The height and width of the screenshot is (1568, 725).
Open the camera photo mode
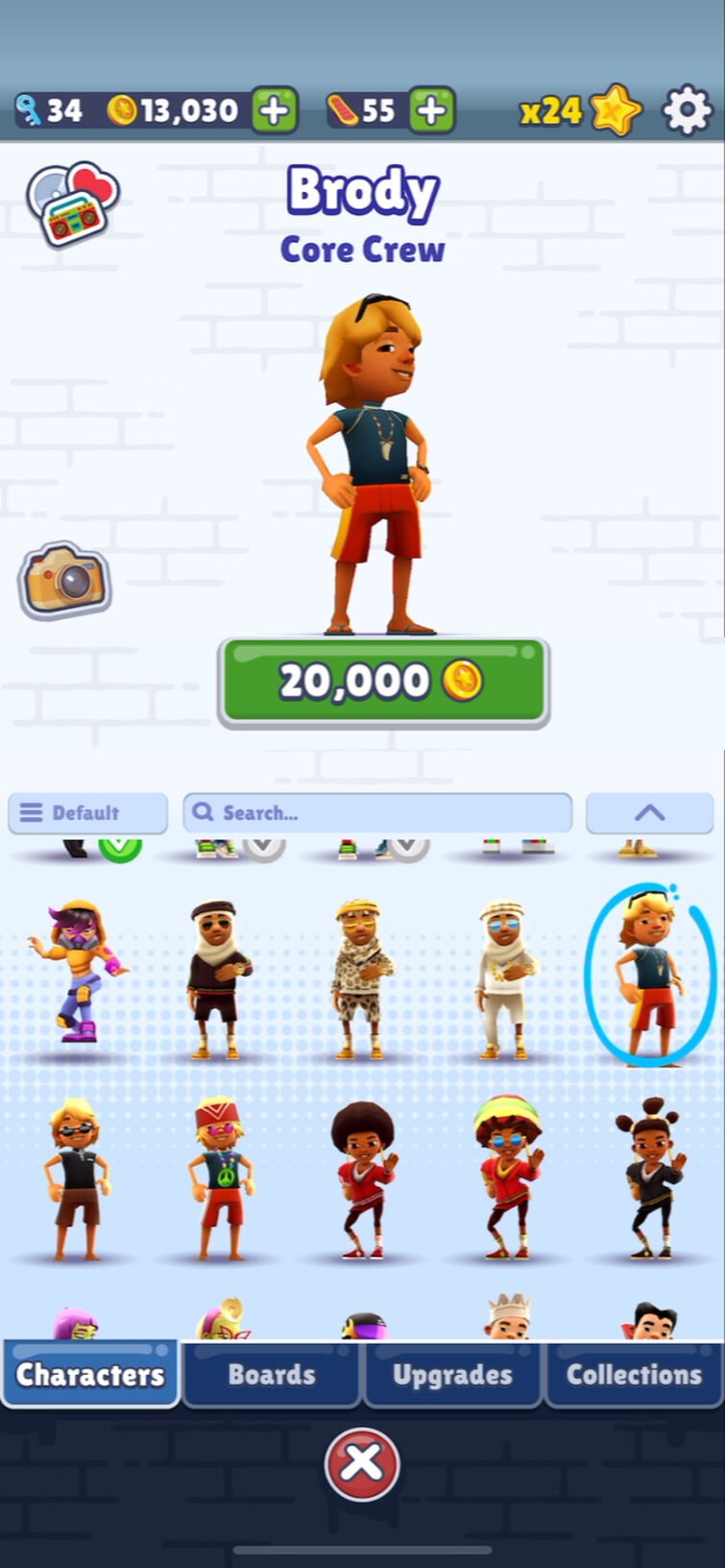point(64,580)
